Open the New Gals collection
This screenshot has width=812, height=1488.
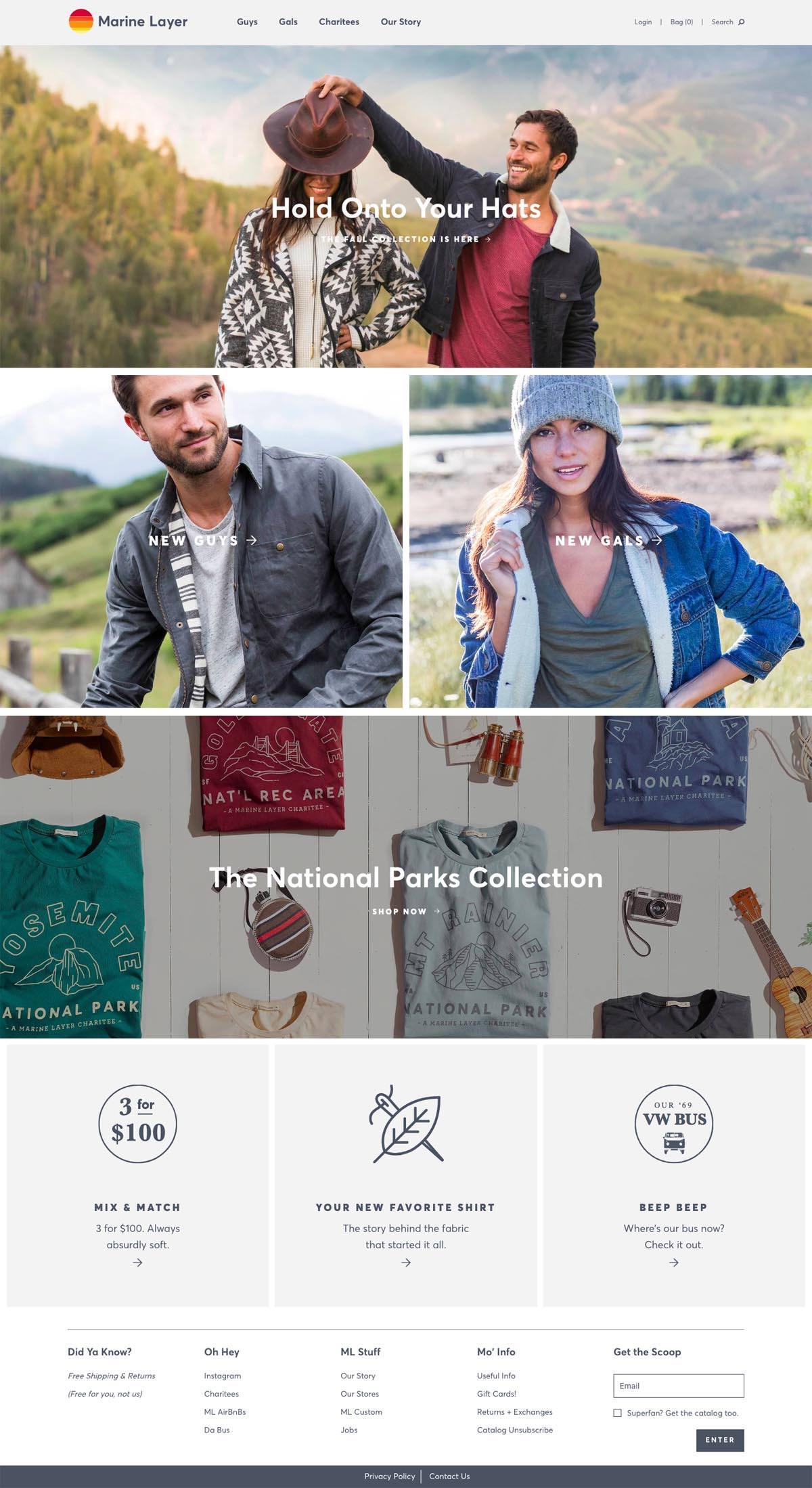click(609, 540)
